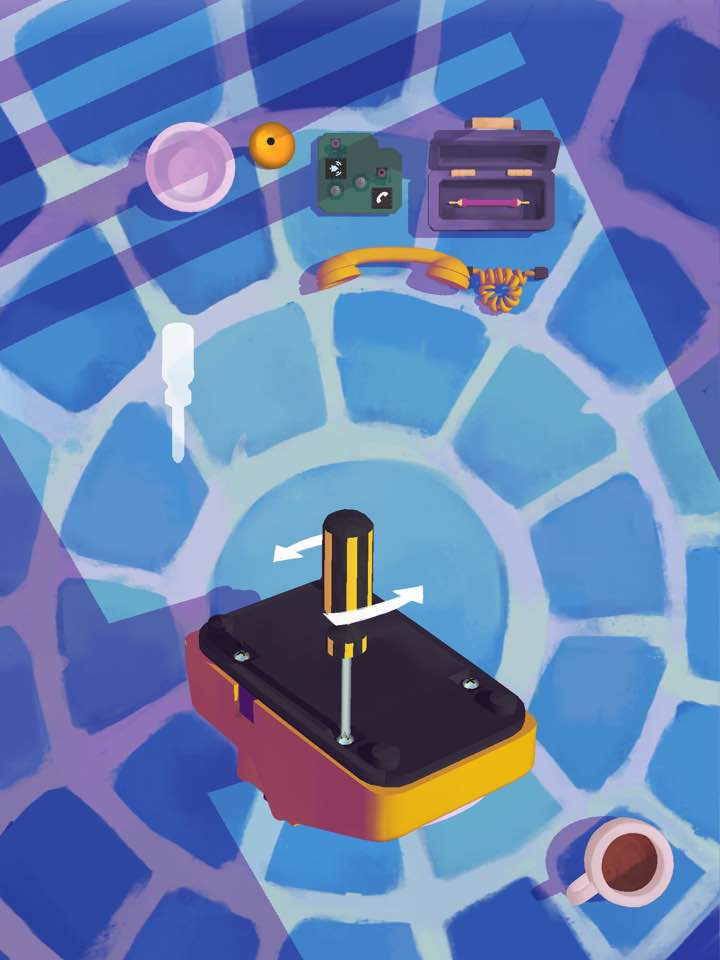Select the green circuit board
The image size is (720, 960).
pos(356,174)
